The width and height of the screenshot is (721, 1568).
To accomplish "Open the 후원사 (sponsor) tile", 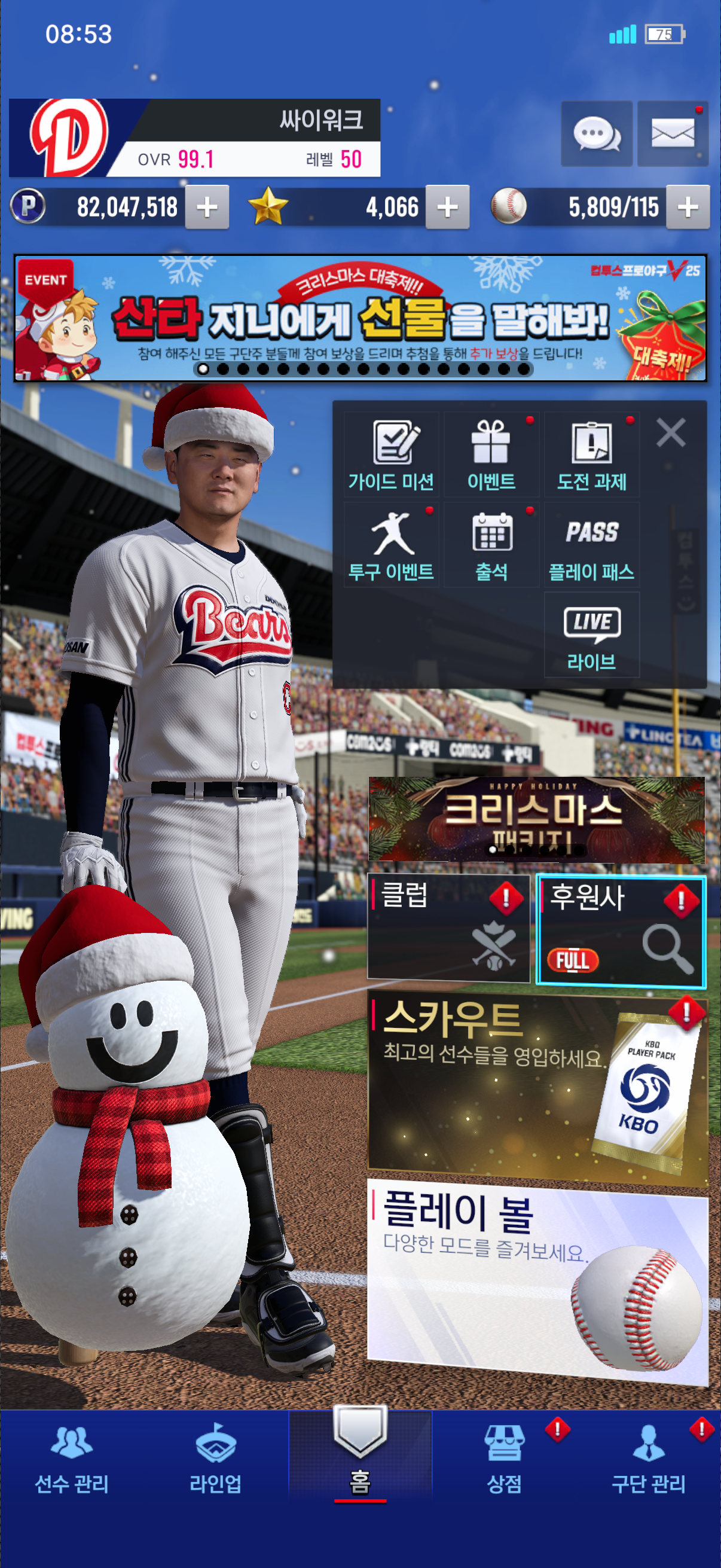I will pos(621,929).
